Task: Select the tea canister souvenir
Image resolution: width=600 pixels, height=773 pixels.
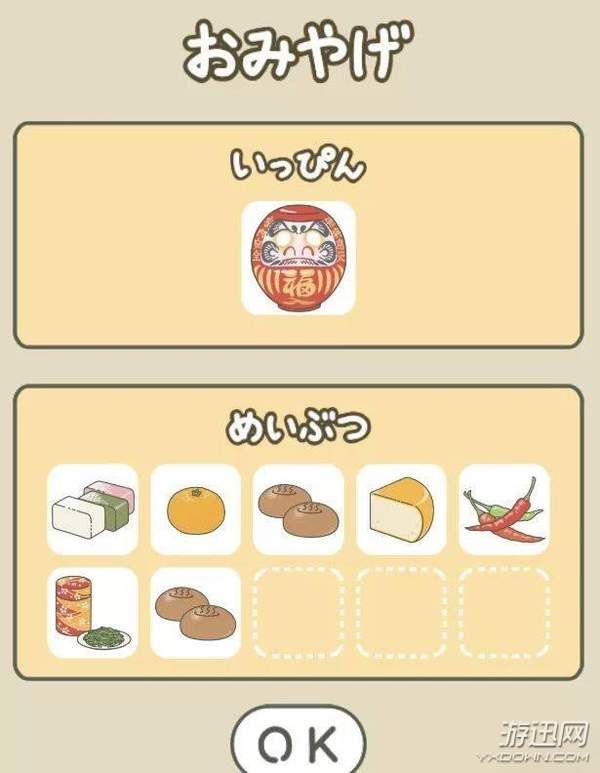Action: 92,612
